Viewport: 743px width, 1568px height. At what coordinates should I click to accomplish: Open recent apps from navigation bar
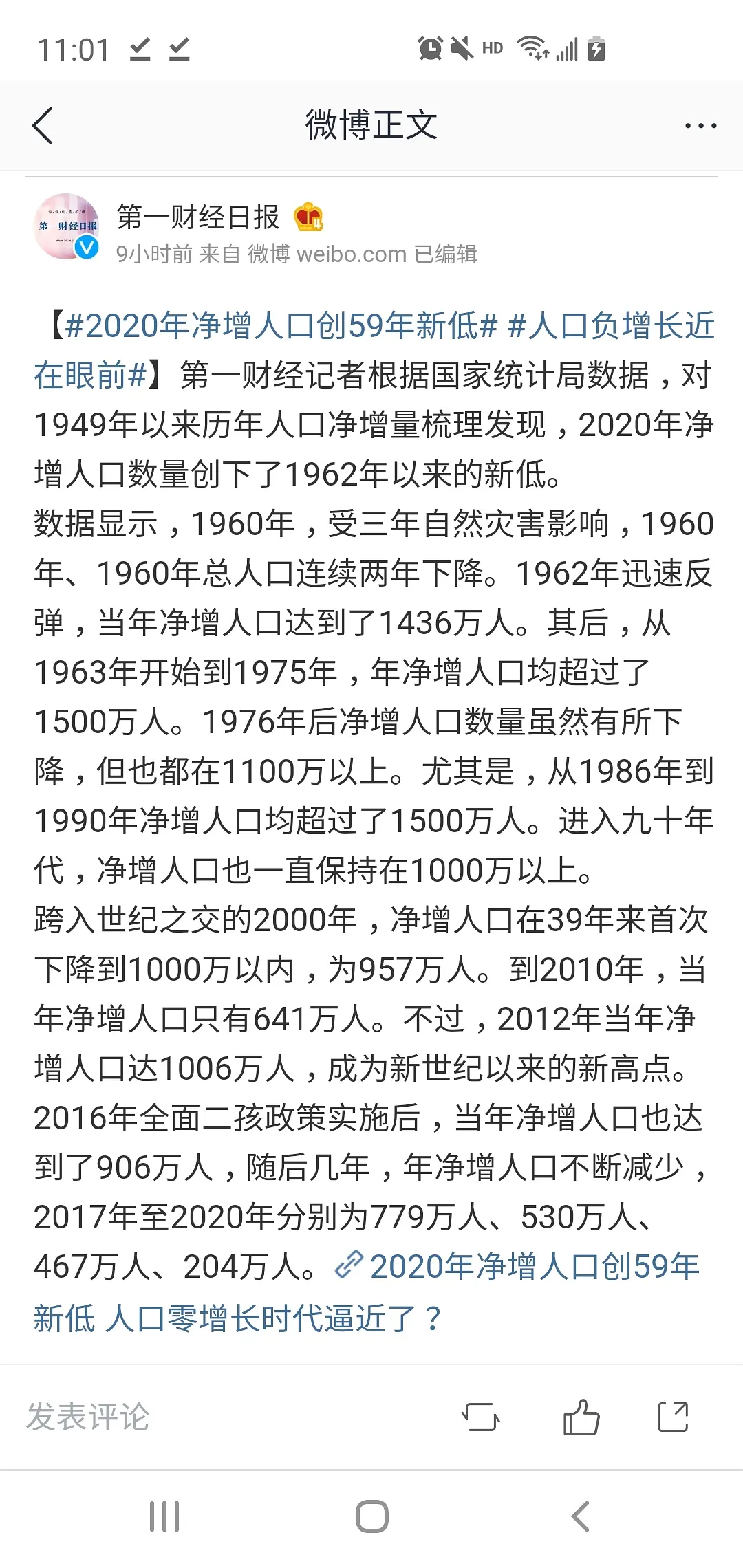[164, 1516]
